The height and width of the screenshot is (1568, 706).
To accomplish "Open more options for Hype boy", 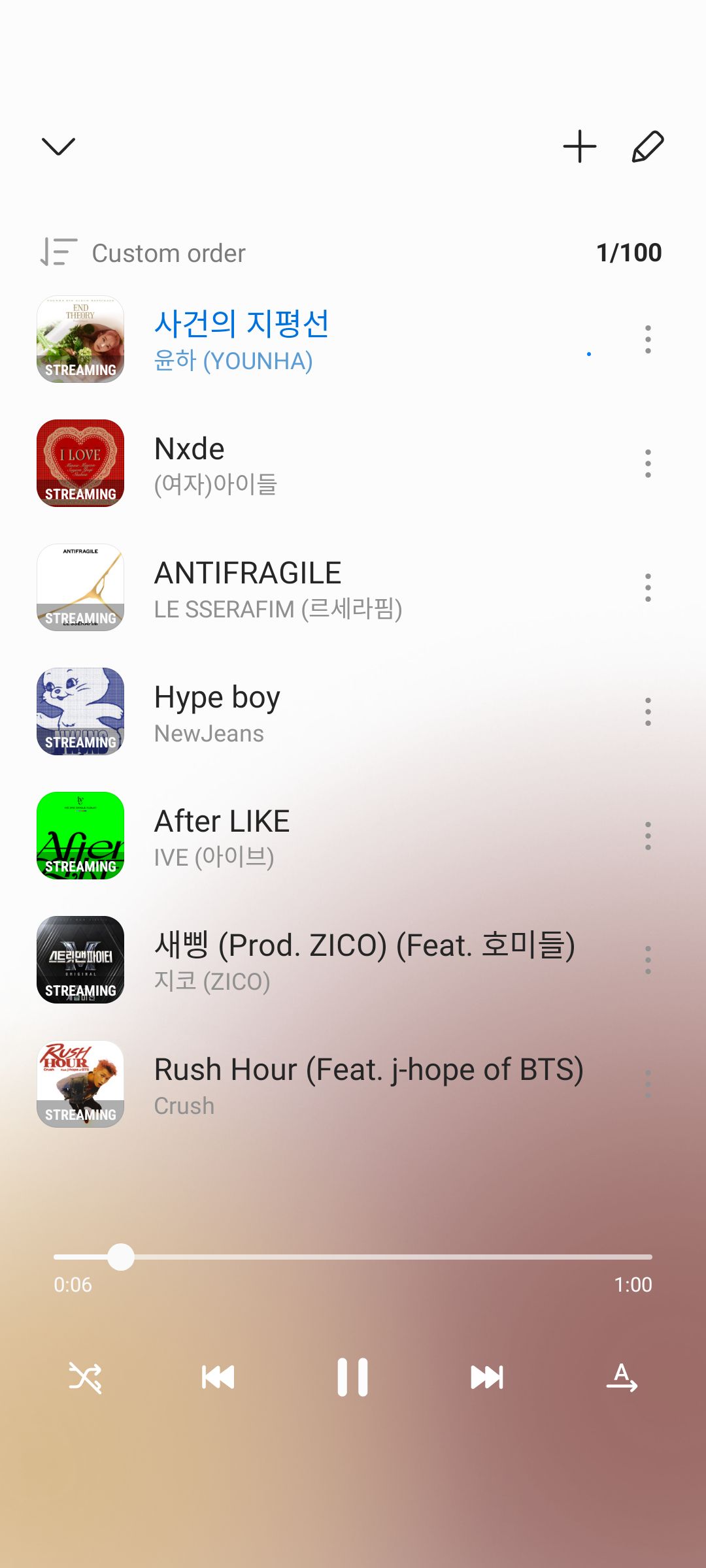I will (648, 712).
